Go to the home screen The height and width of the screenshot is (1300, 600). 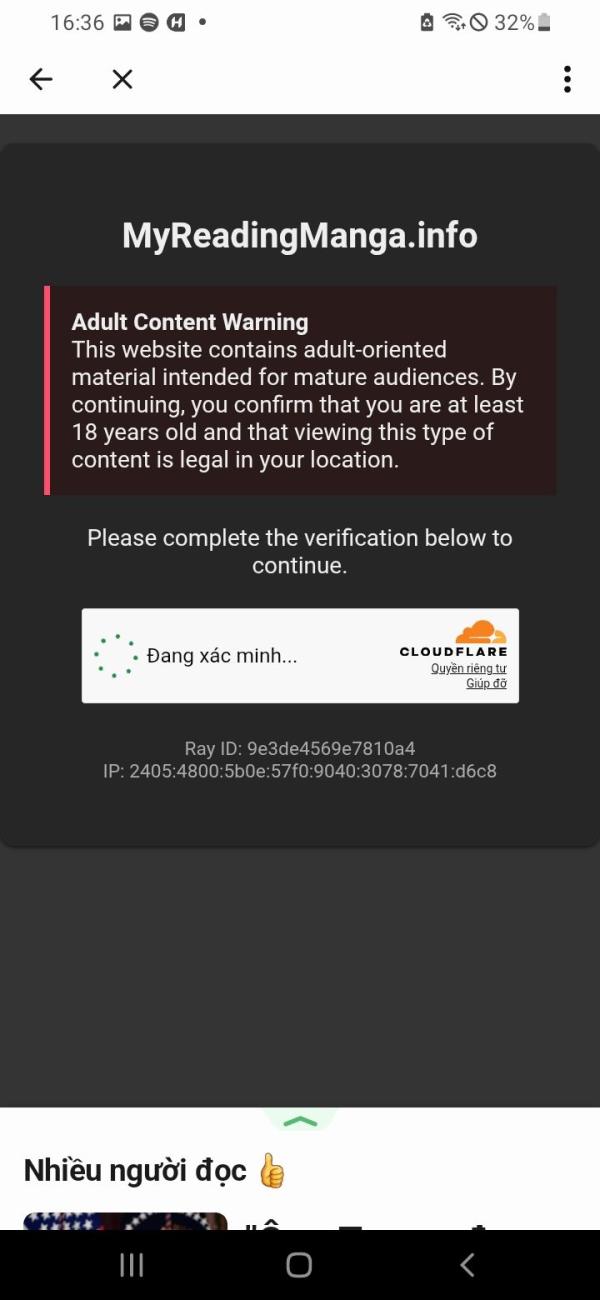click(299, 1265)
